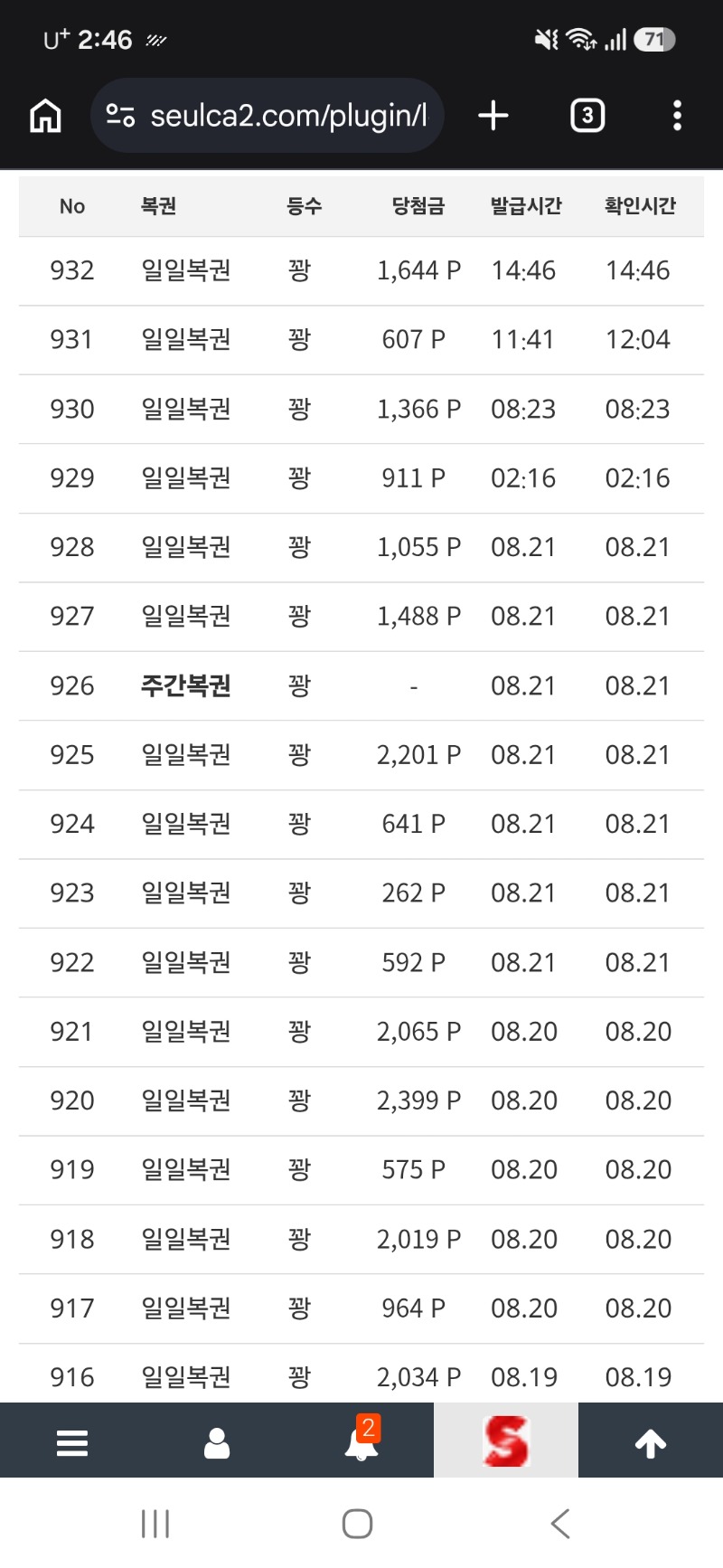Open the site's hamburger menu
The image size is (723, 1568).
click(x=72, y=1443)
